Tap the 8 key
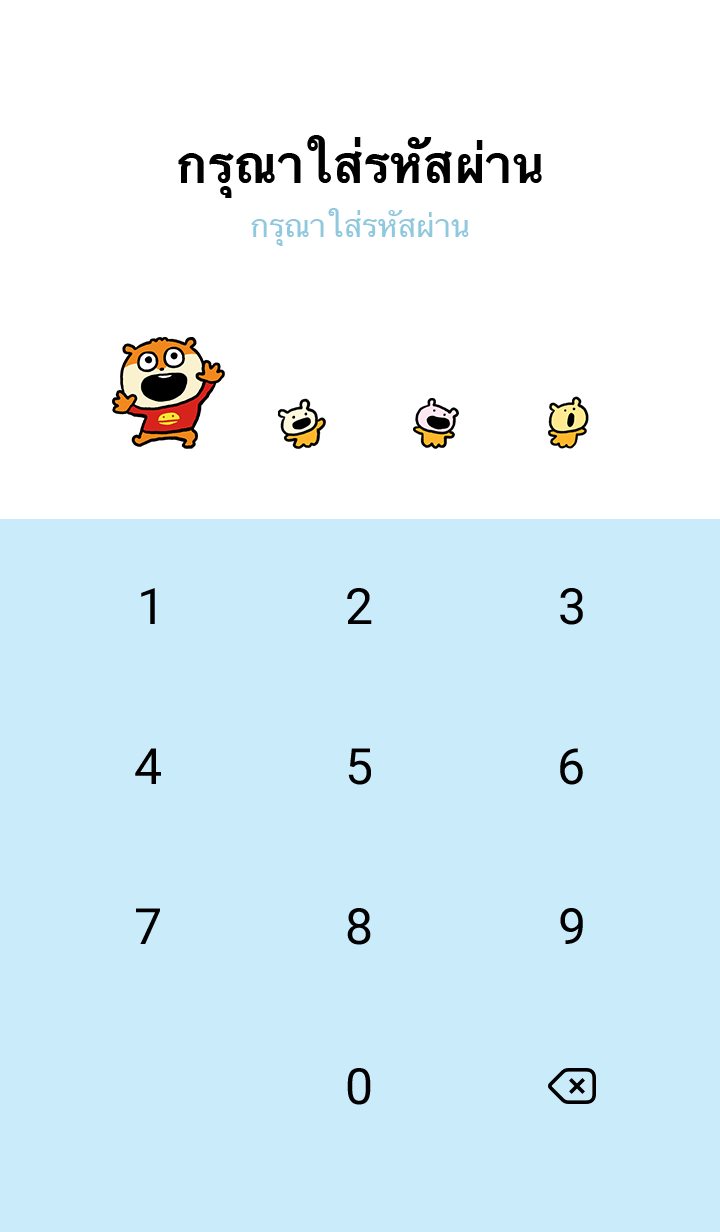Viewport: 720px width, 1232px height. pyautogui.click(x=359, y=927)
